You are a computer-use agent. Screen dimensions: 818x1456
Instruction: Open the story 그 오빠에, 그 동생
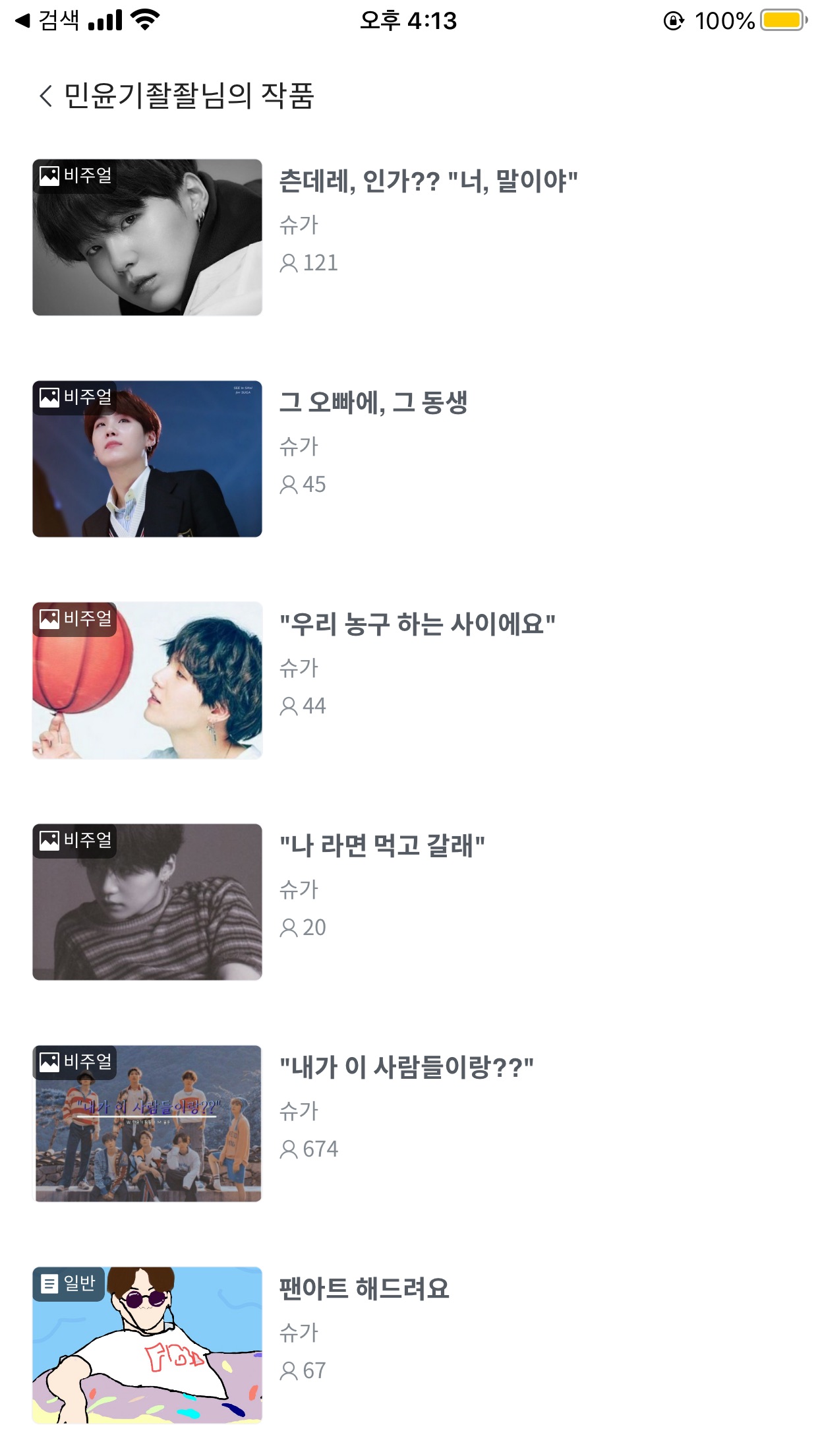tap(373, 403)
